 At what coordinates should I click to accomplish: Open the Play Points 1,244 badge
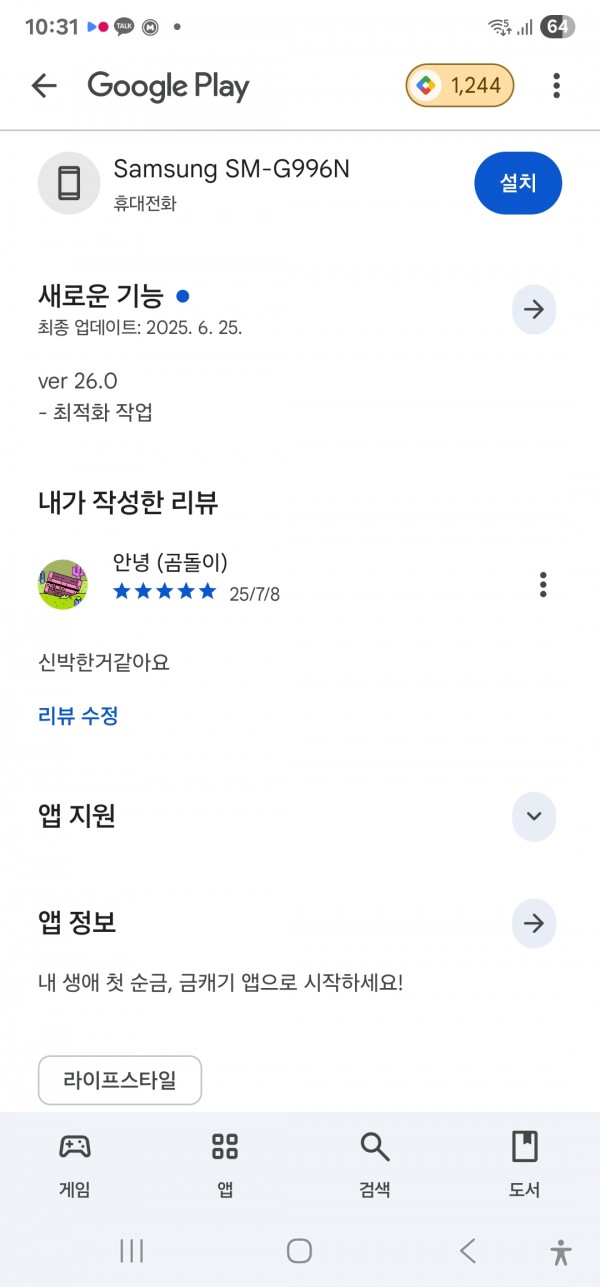click(x=460, y=86)
